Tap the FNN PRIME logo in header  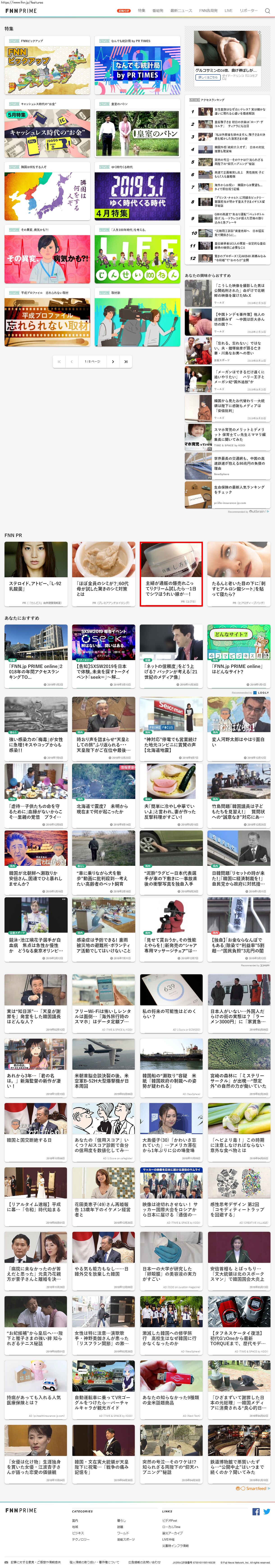click(x=21, y=10)
